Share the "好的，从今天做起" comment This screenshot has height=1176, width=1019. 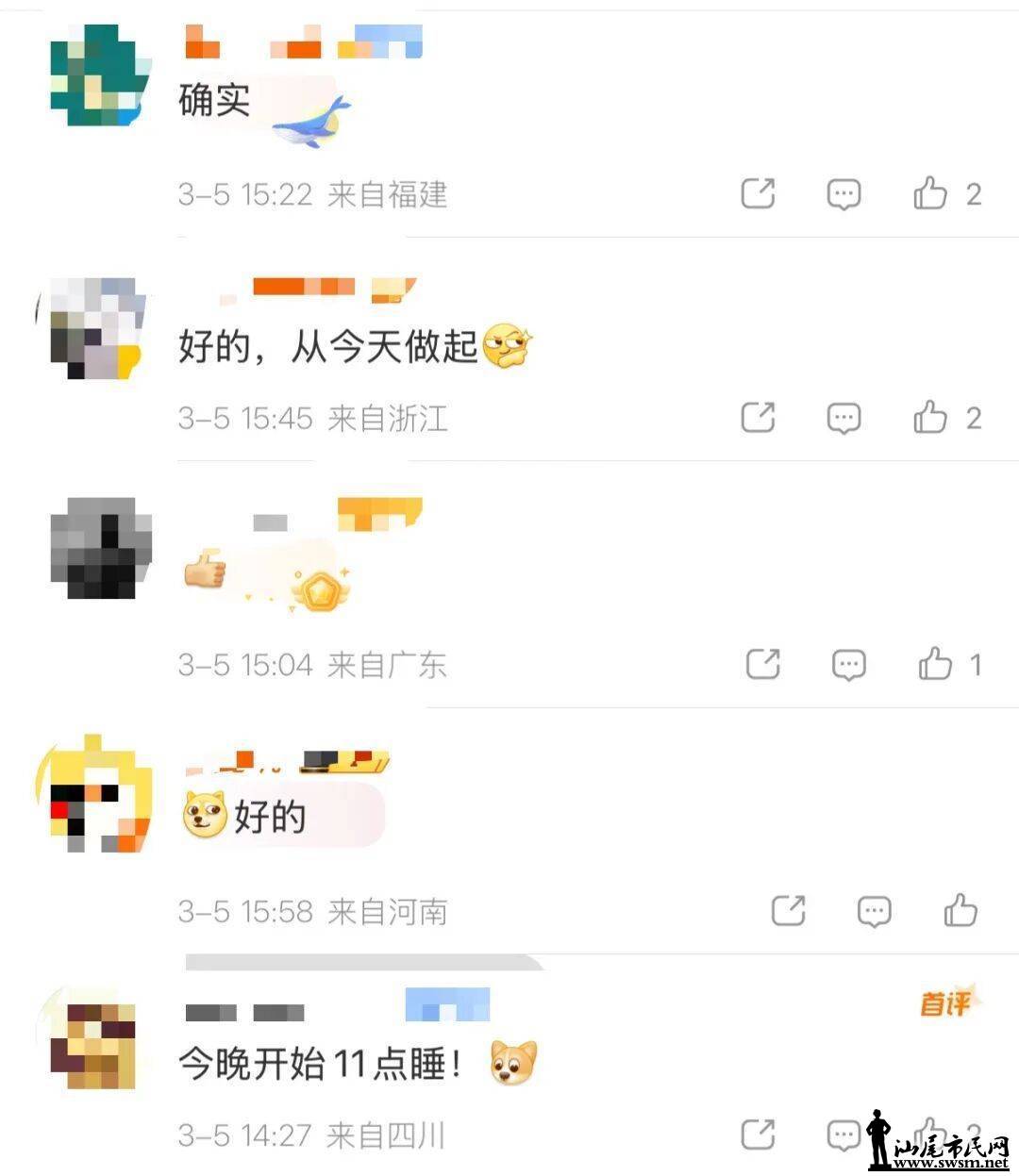click(x=758, y=417)
